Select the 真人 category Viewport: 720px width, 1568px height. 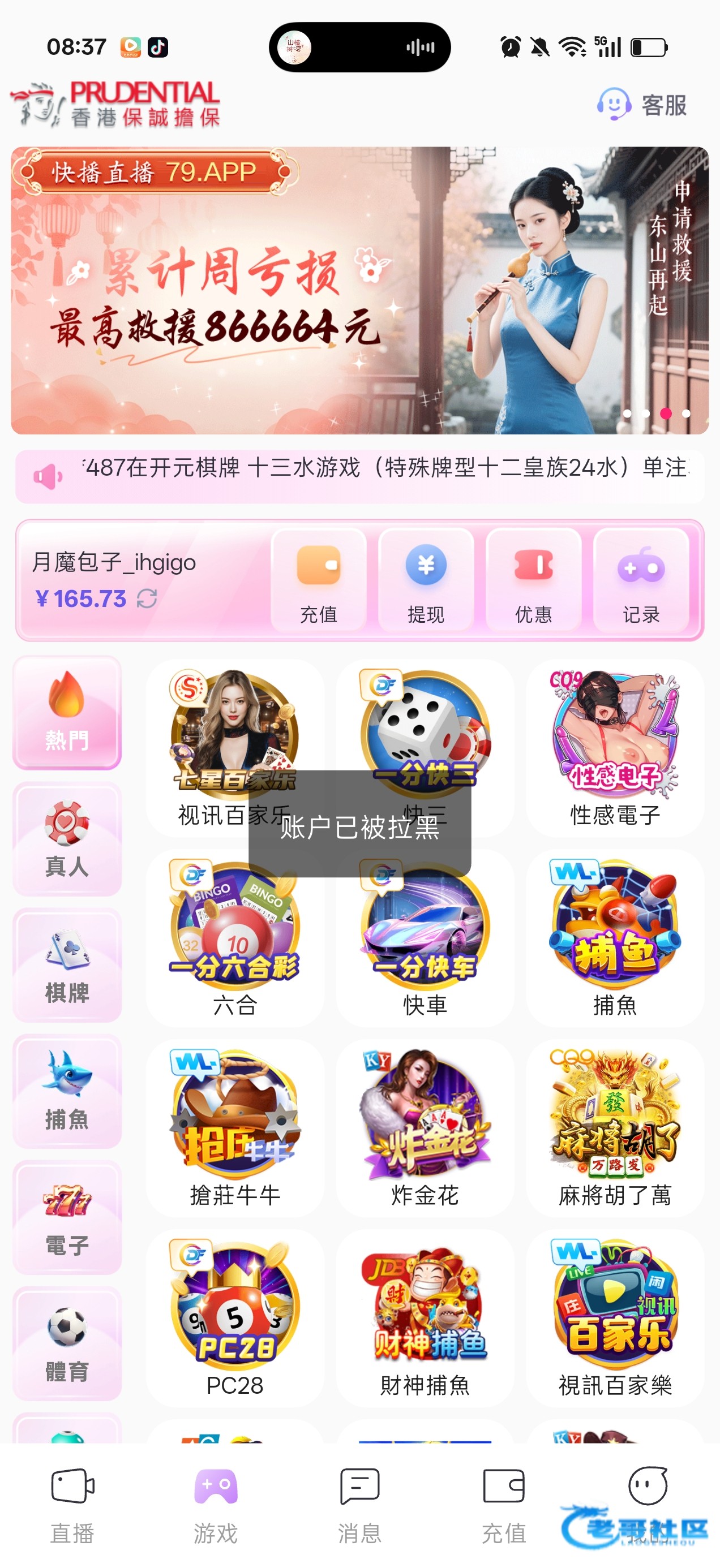(x=67, y=839)
